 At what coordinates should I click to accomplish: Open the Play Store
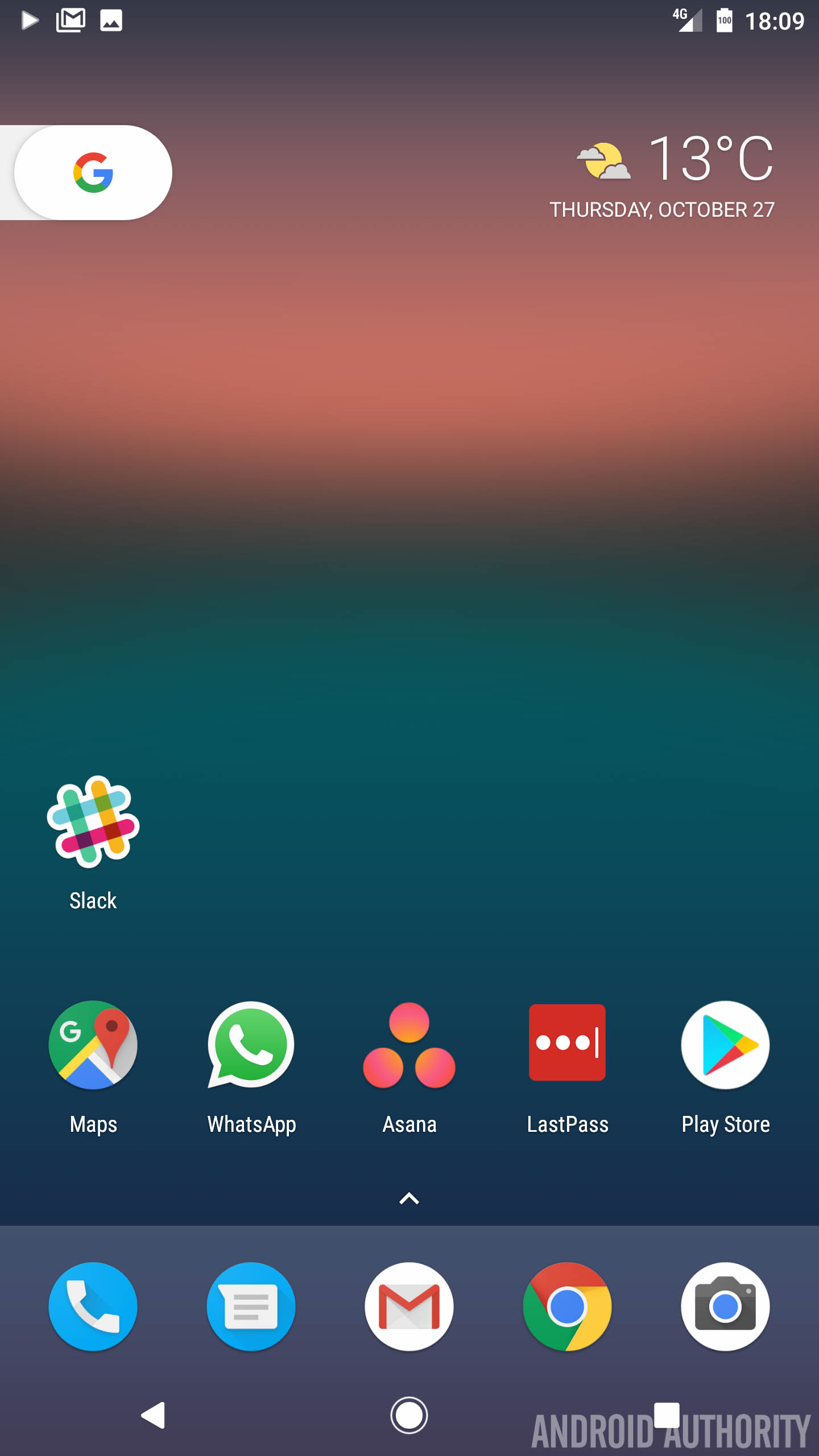click(x=725, y=1045)
